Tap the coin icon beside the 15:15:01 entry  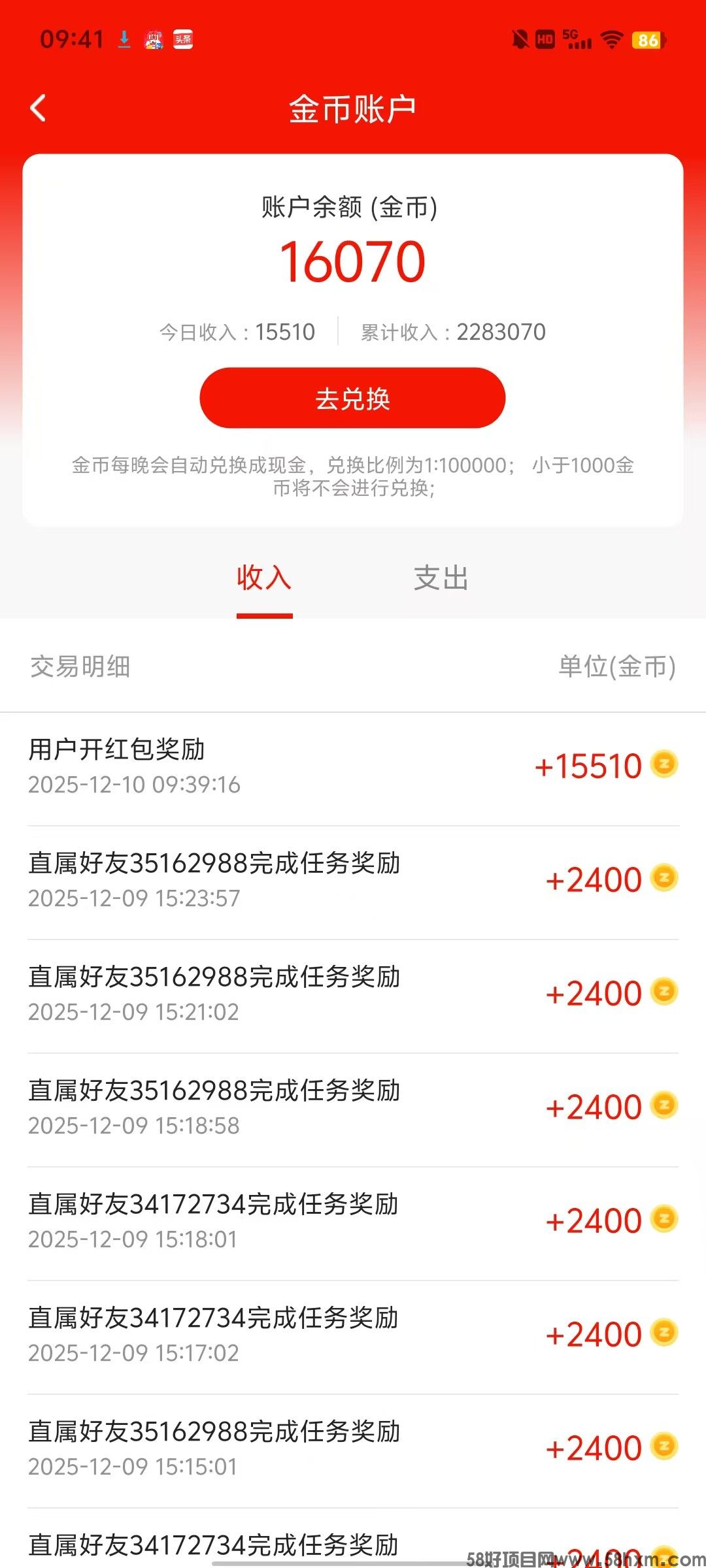[x=665, y=1446]
